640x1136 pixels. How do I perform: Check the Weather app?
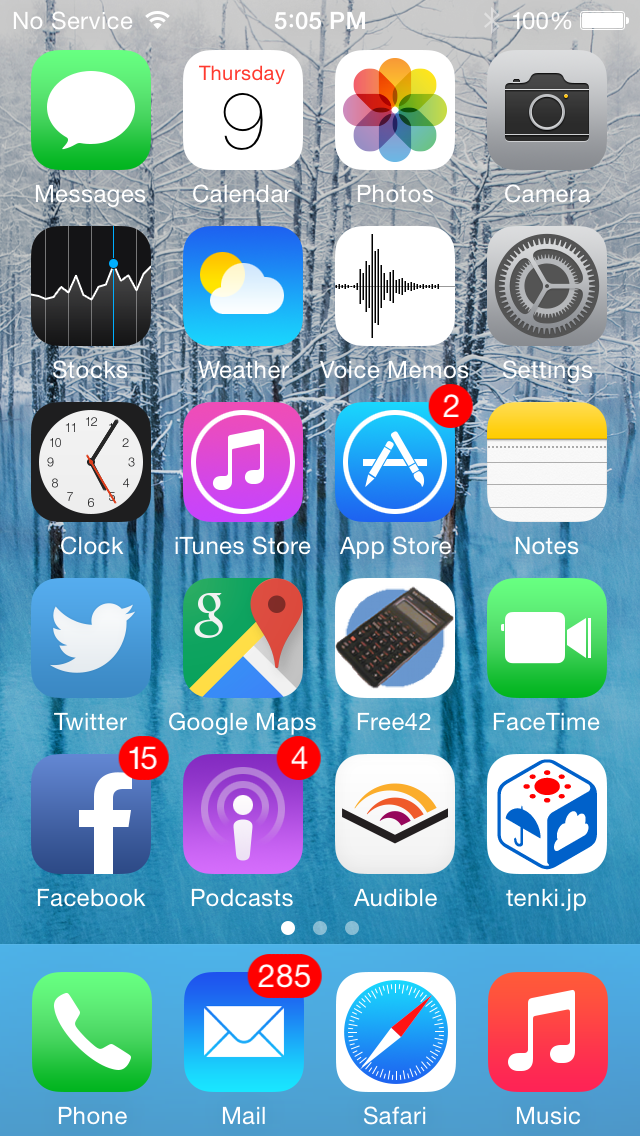243,286
